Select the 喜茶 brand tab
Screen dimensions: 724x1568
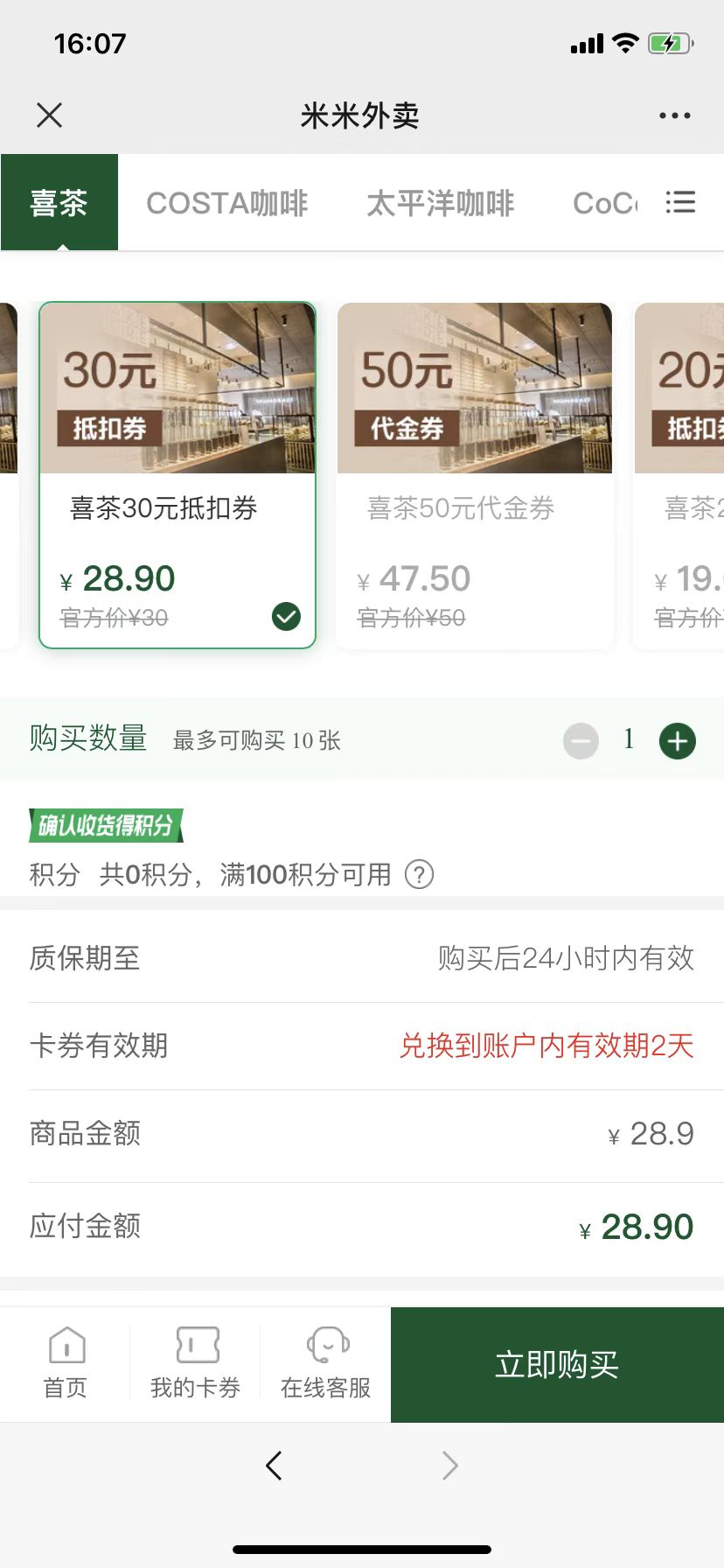(59, 202)
